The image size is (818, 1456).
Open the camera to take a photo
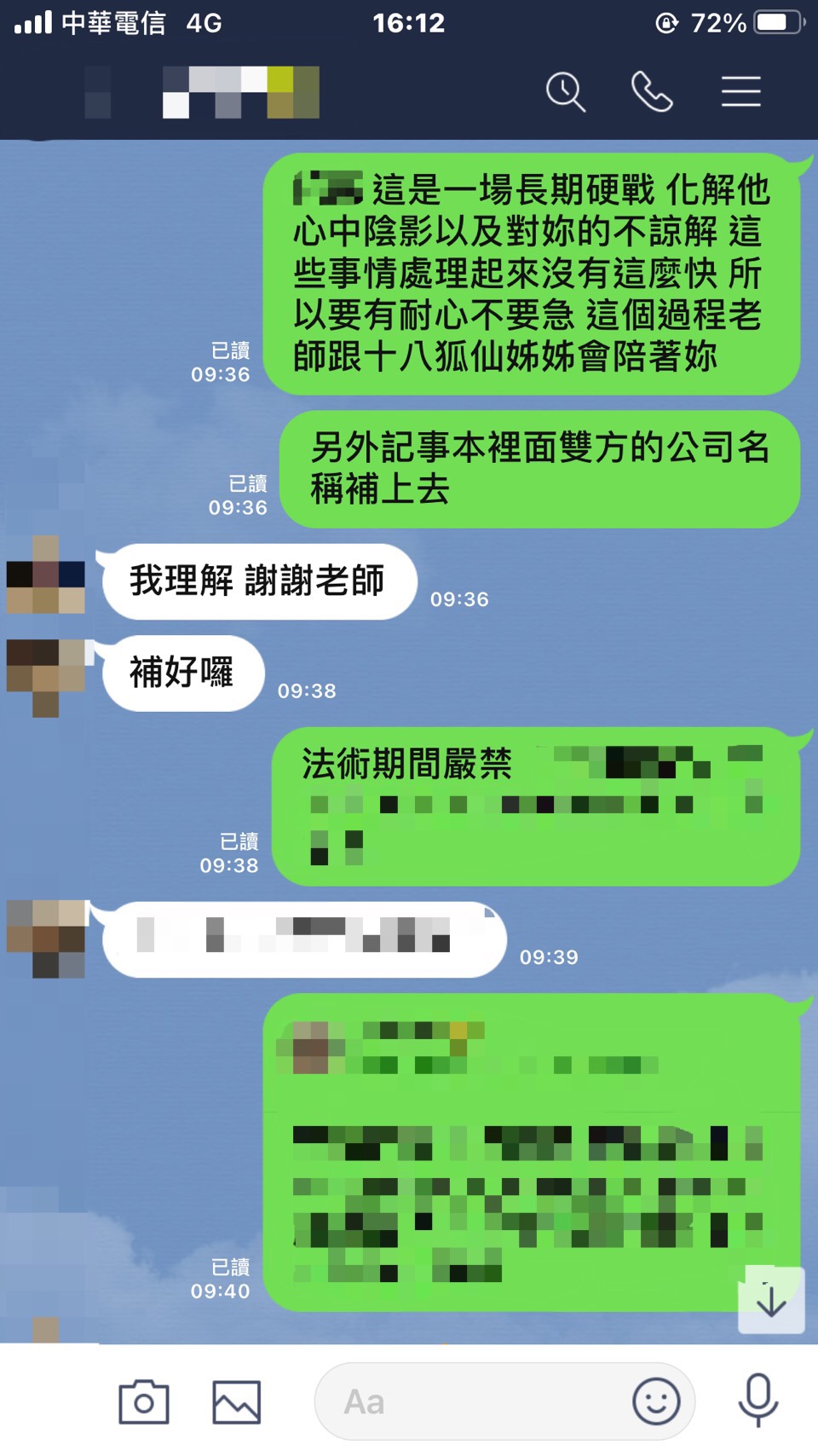(x=143, y=1401)
